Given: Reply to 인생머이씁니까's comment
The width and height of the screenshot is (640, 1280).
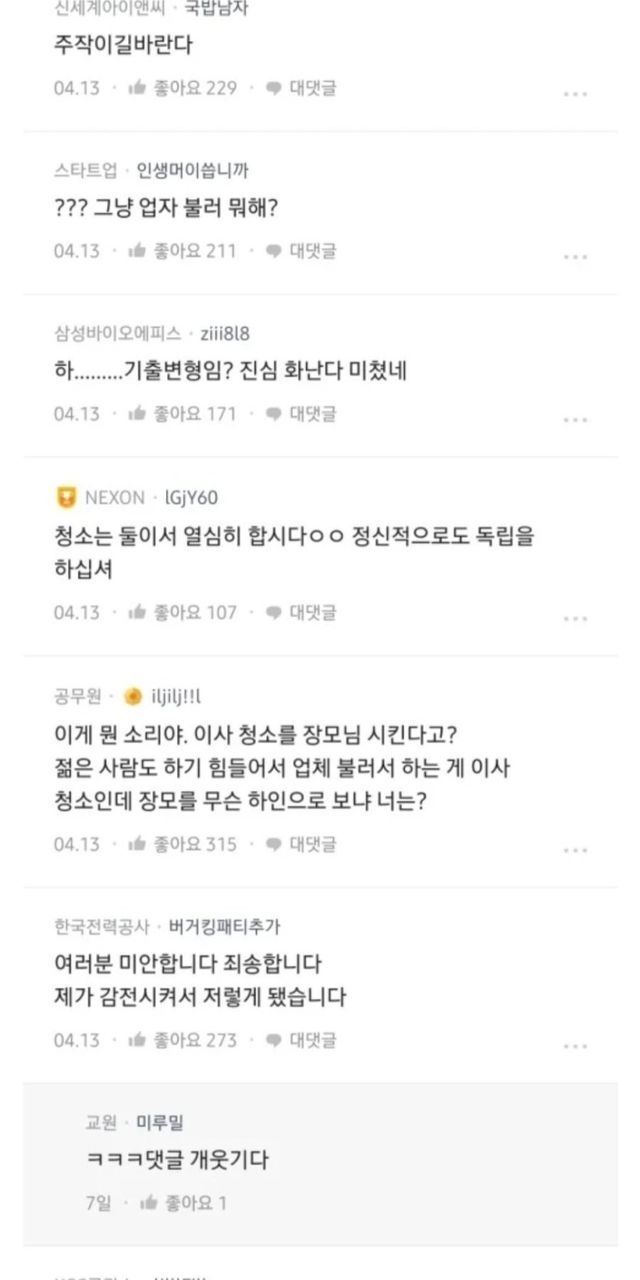Looking at the screenshot, I should pos(301,250).
